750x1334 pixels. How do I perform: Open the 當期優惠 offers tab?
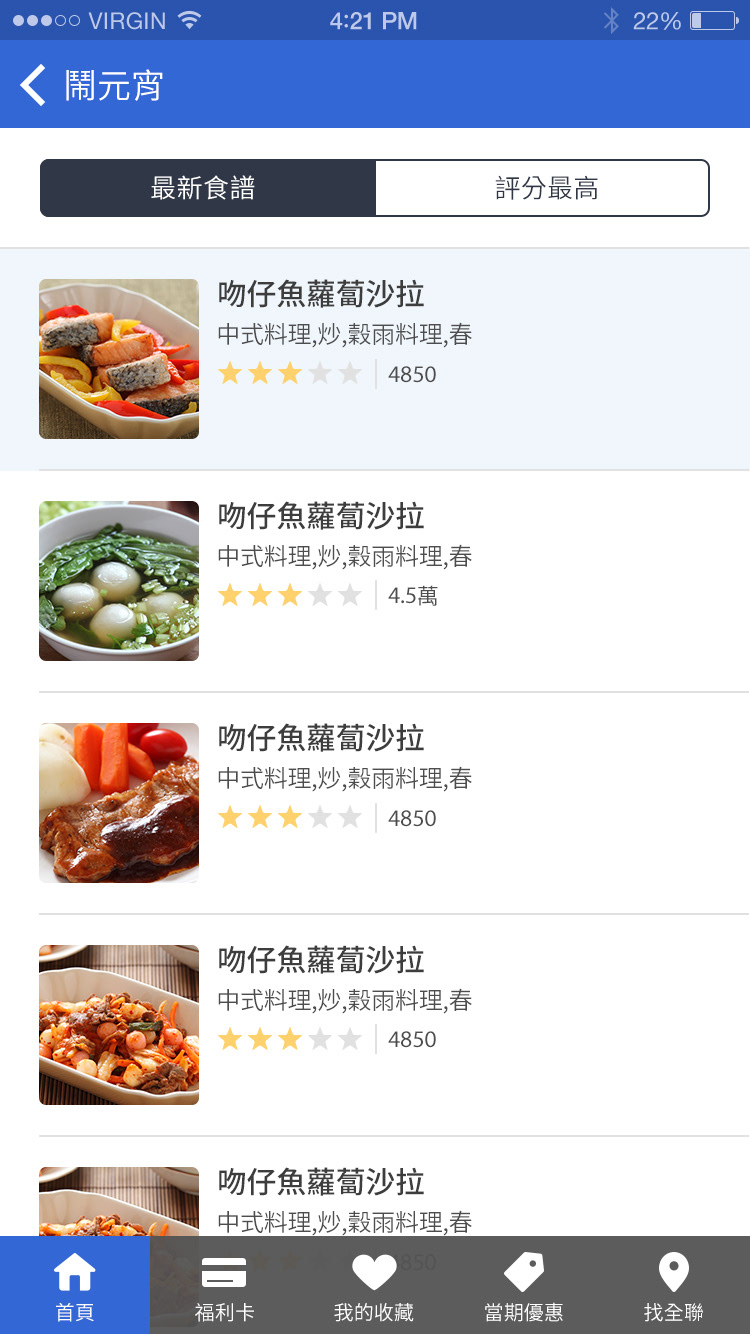[524, 1286]
